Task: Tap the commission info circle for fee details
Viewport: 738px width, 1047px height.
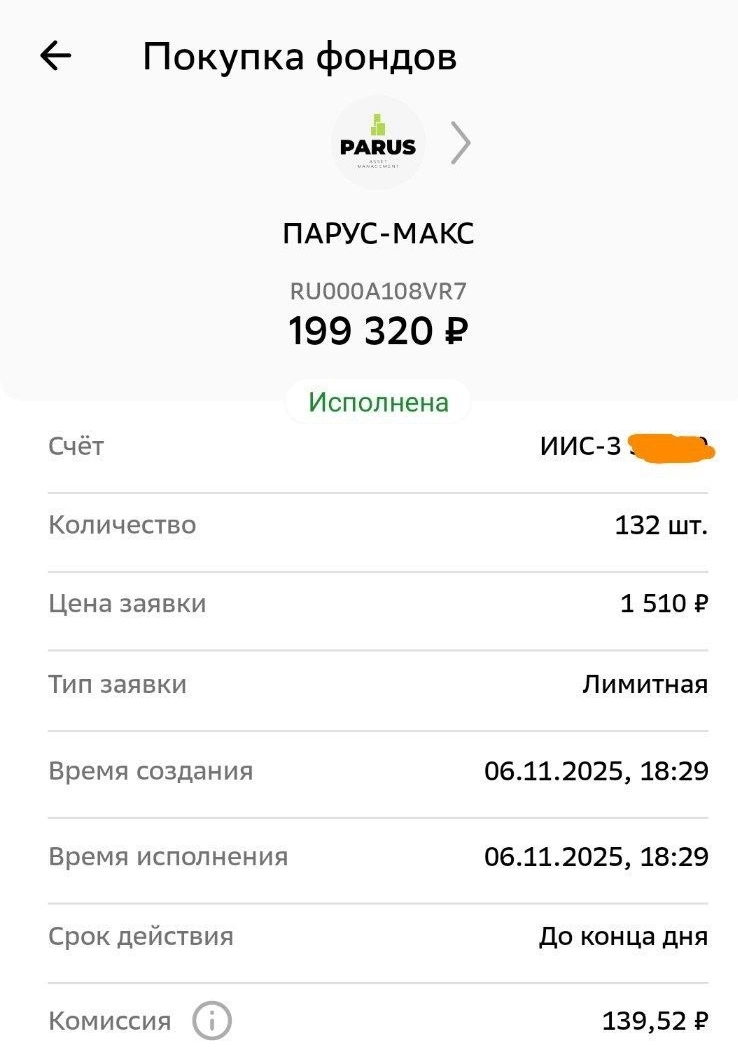Action: [213, 1022]
